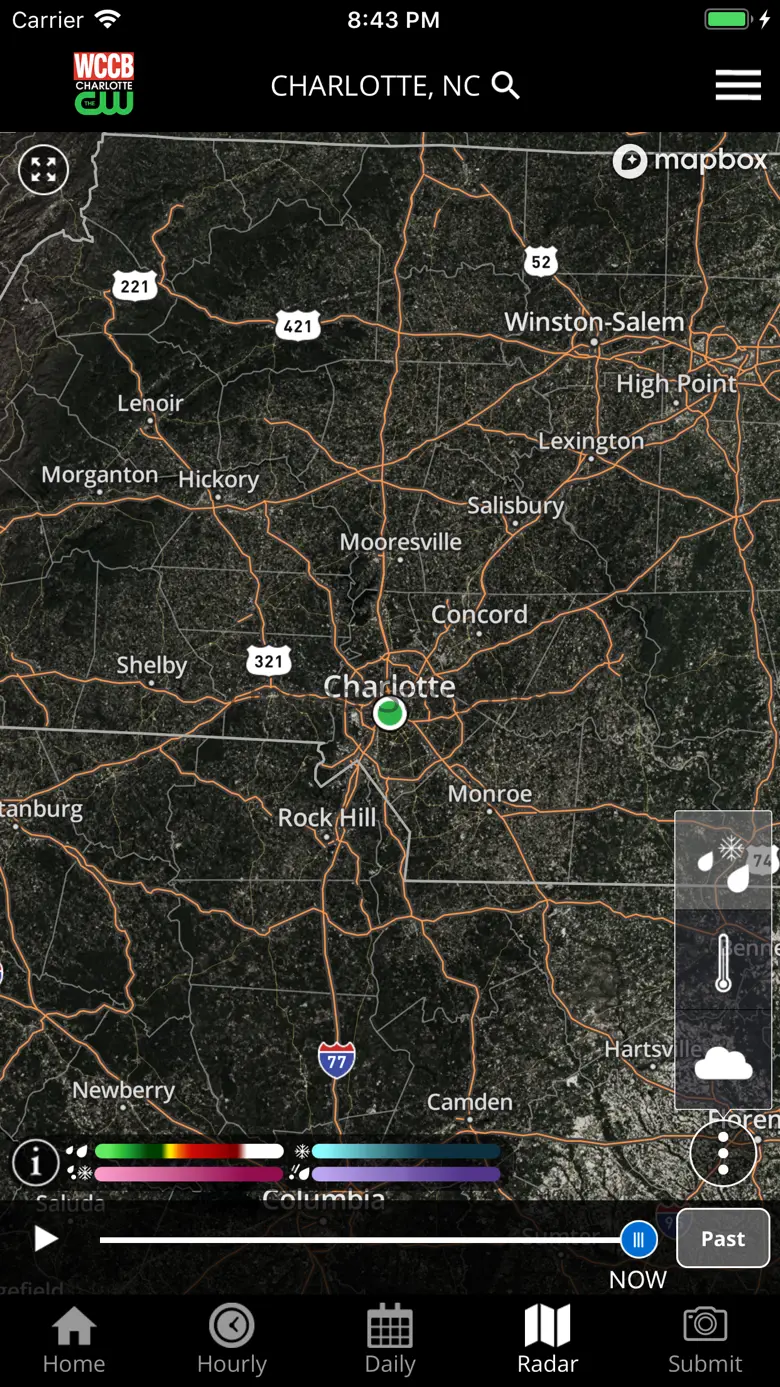Play the radar animation
Viewport: 780px width, 1387px height.
click(46, 1239)
